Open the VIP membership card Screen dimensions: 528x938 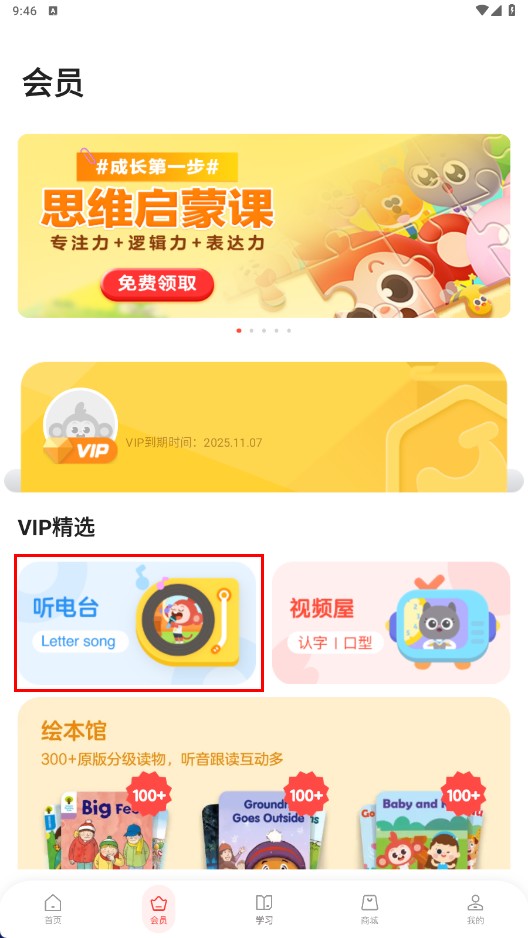point(264,427)
